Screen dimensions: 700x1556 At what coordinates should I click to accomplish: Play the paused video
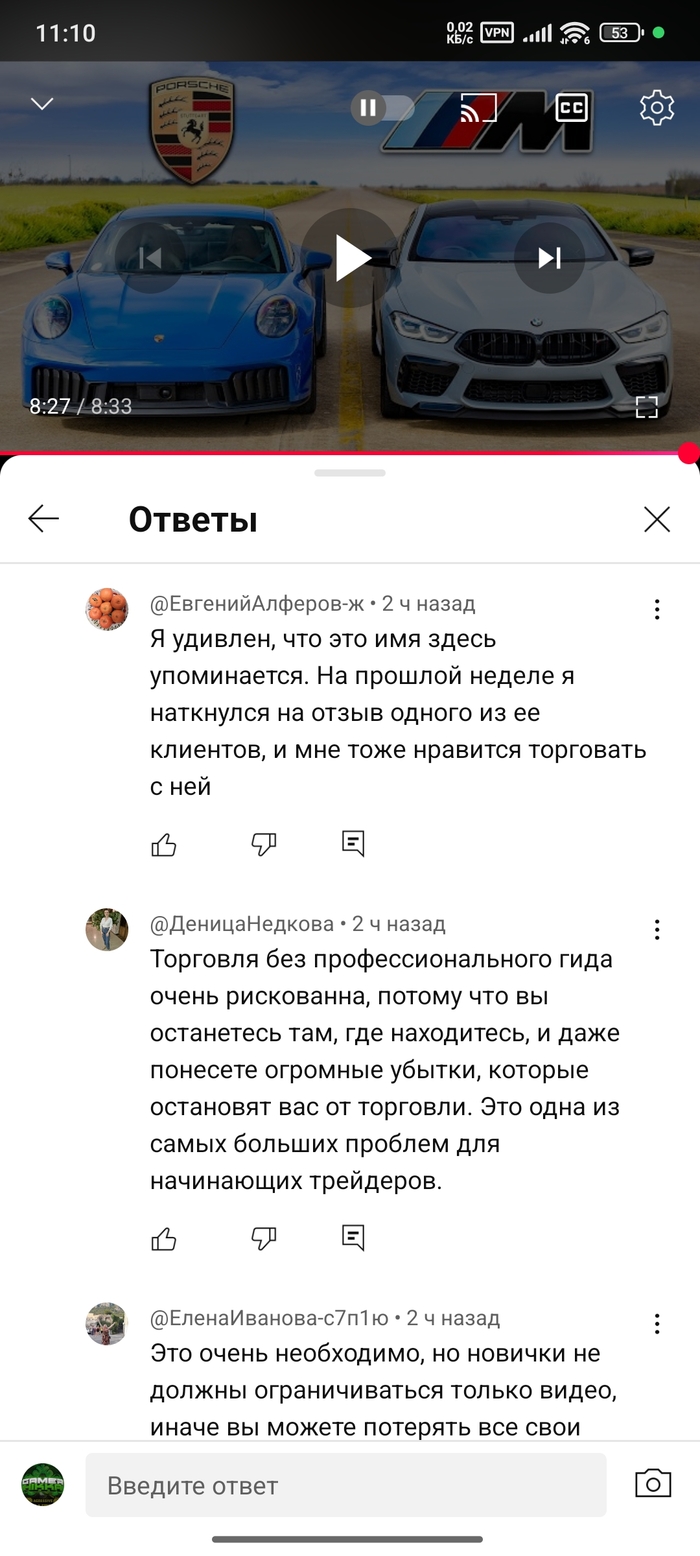350,258
